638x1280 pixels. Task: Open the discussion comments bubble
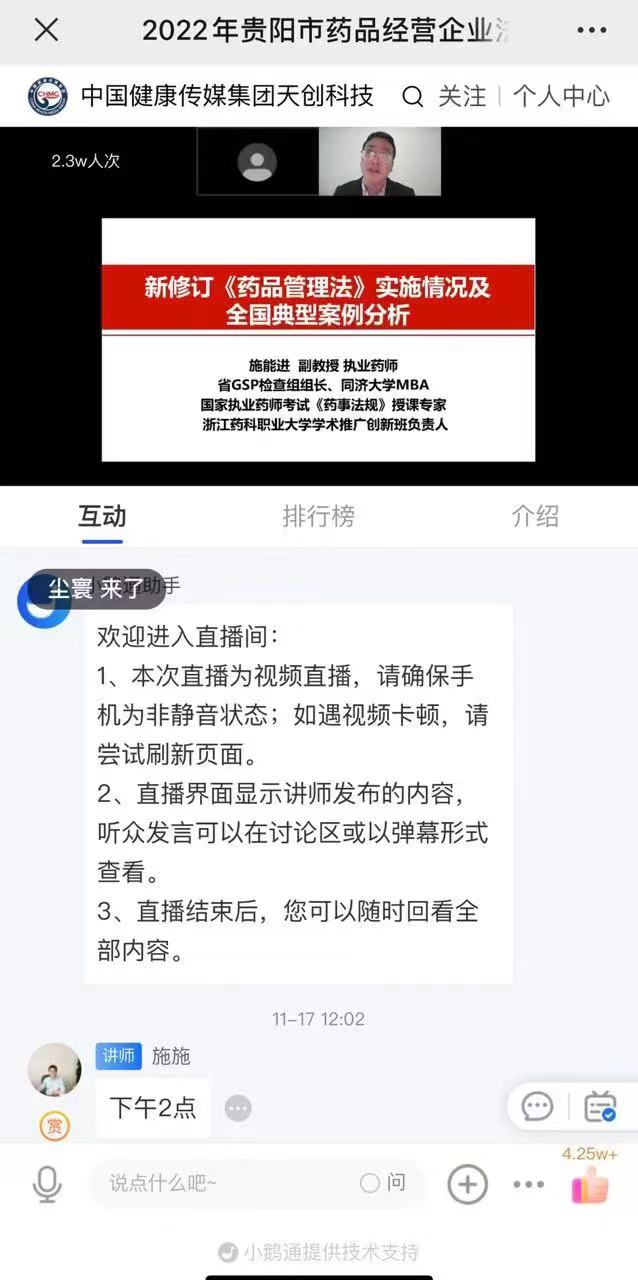tap(537, 1107)
